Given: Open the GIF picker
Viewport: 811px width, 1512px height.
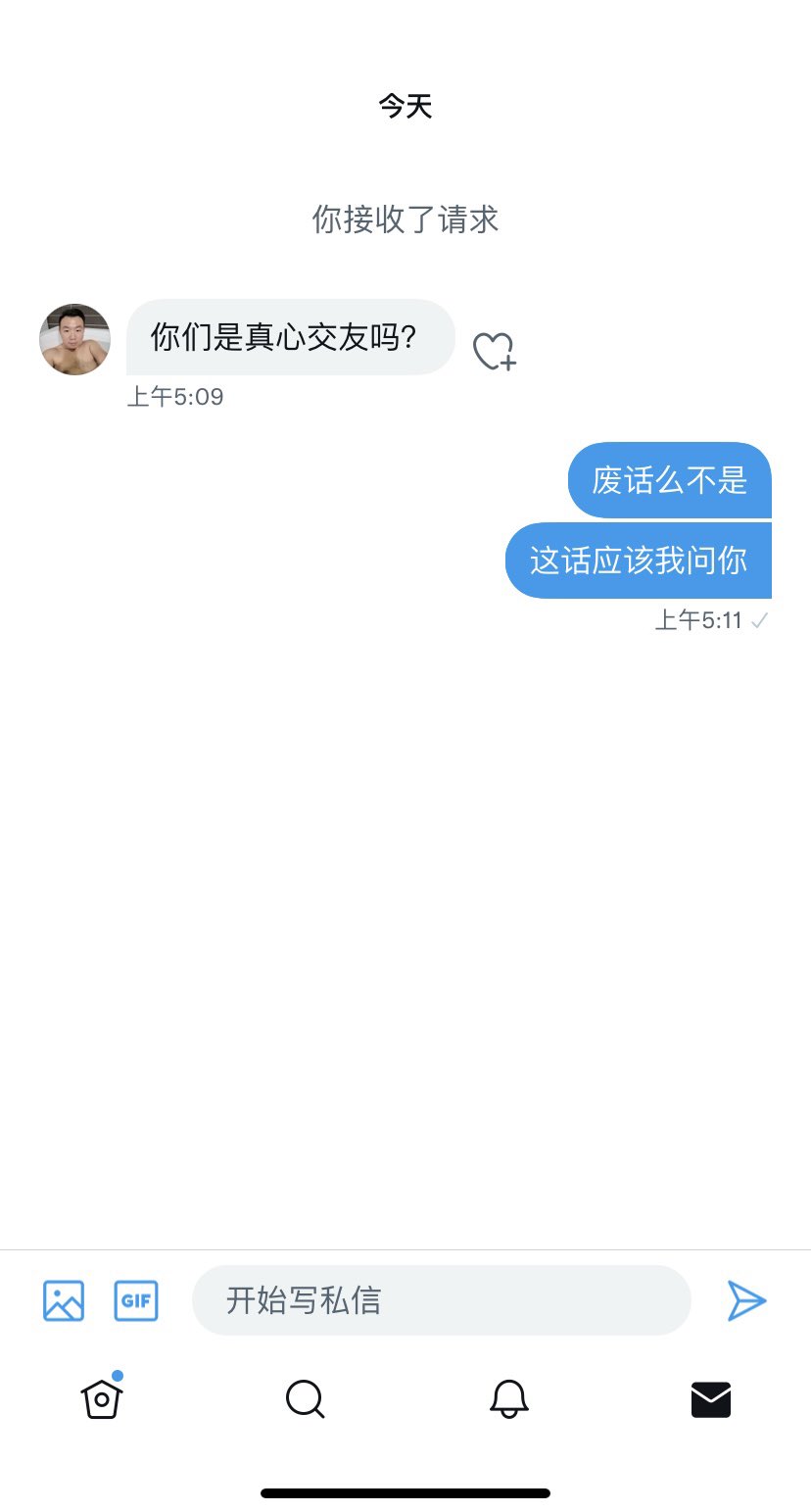Looking at the screenshot, I should [136, 1300].
